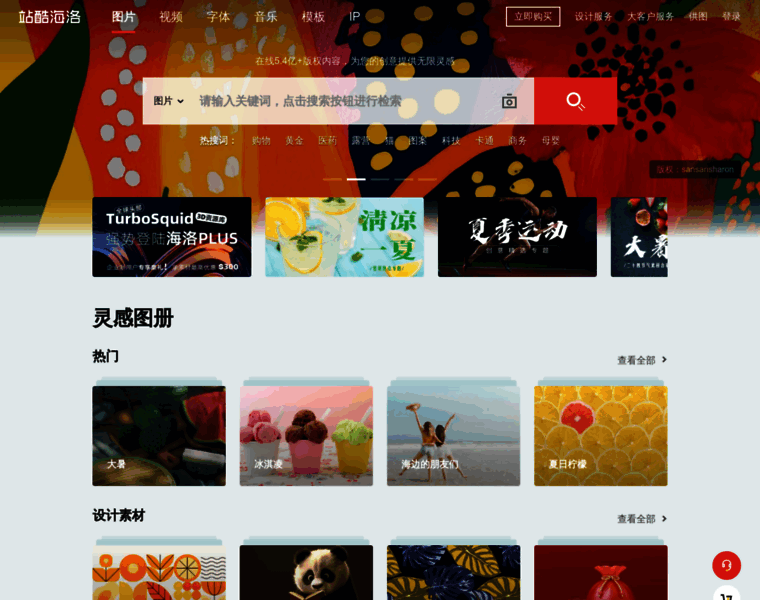Screen dimensions: 760x600
Task: Open the customer service headset button
Action: pos(726,565)
